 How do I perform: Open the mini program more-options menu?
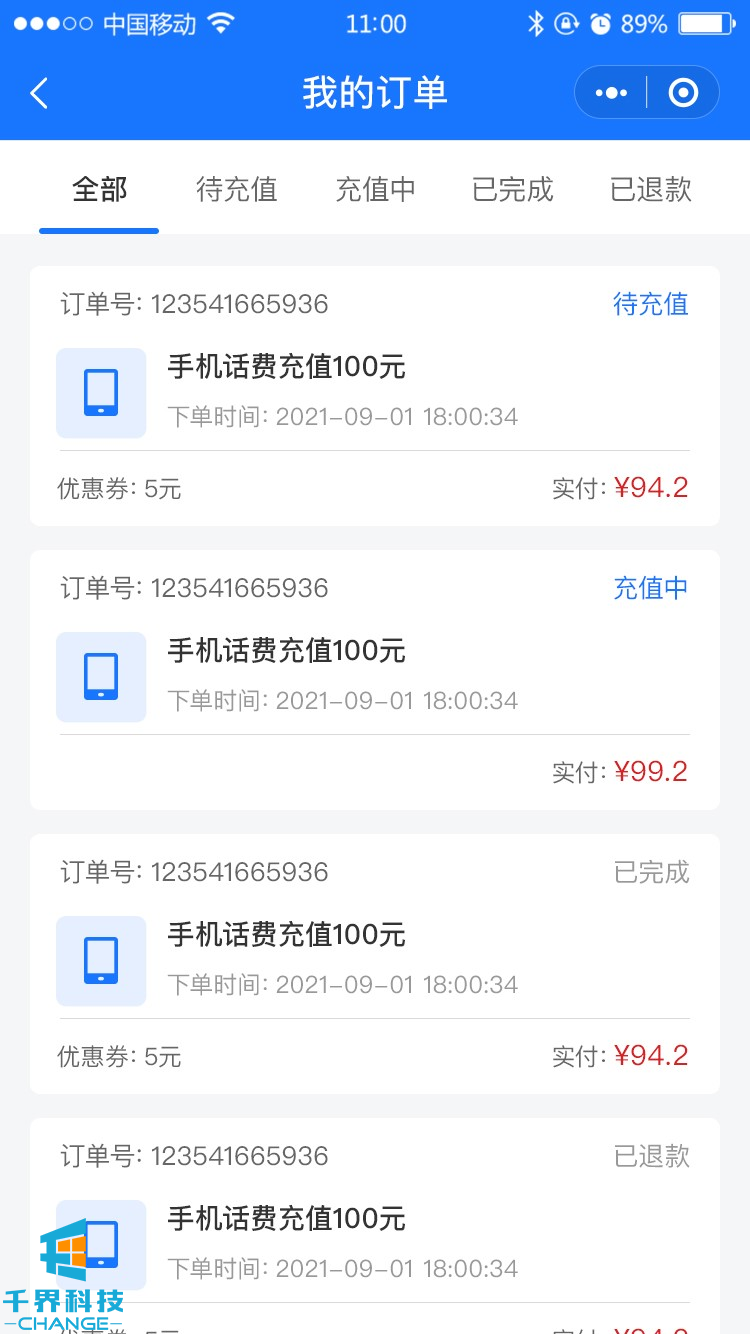pyautogui.click(x=611, y=93)
